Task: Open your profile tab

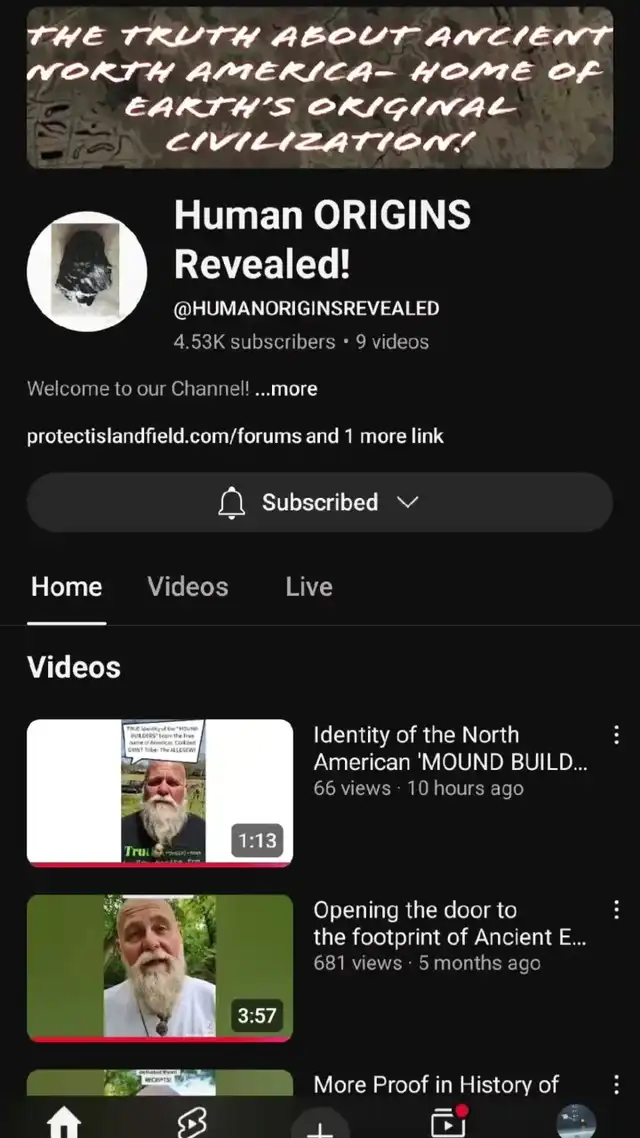Action: tap(575, 1122)
